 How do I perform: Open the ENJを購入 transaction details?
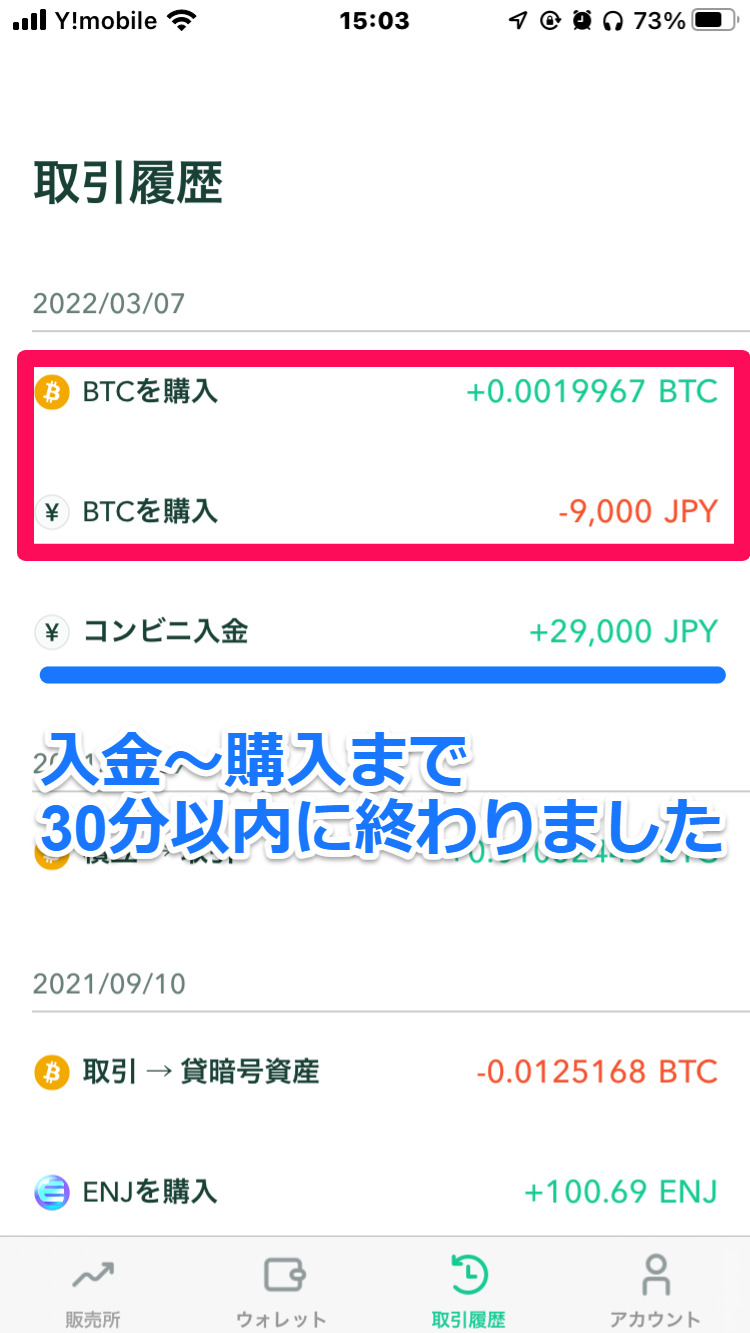(x=375, y=1192)
